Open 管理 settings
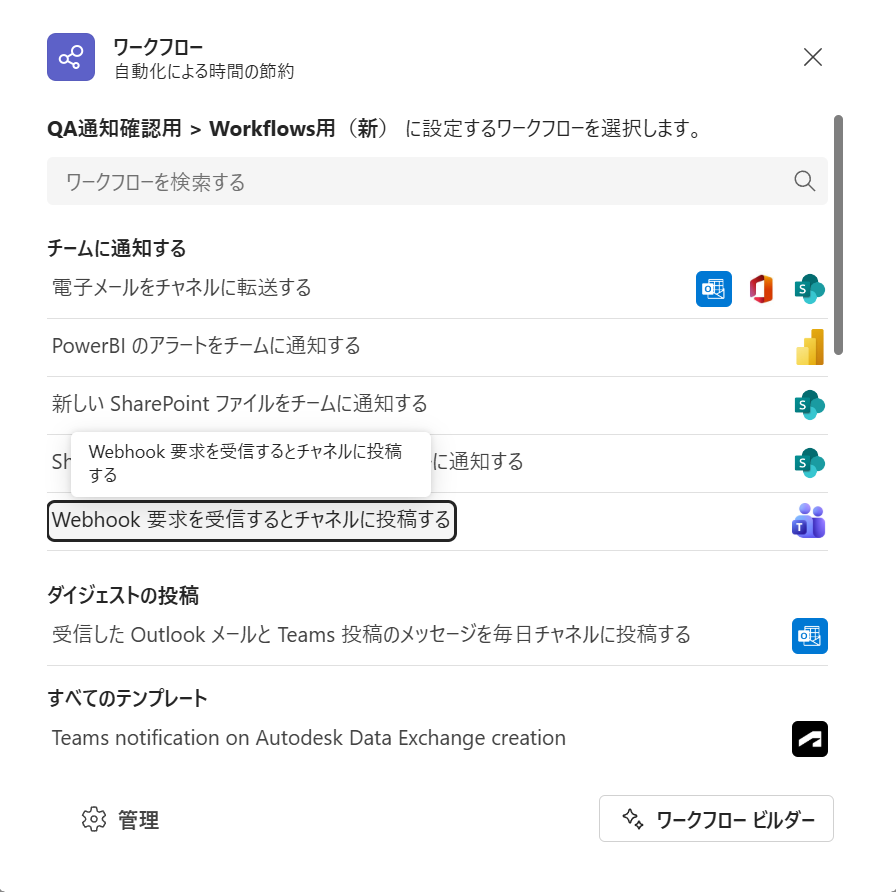 tap(120, 820)
